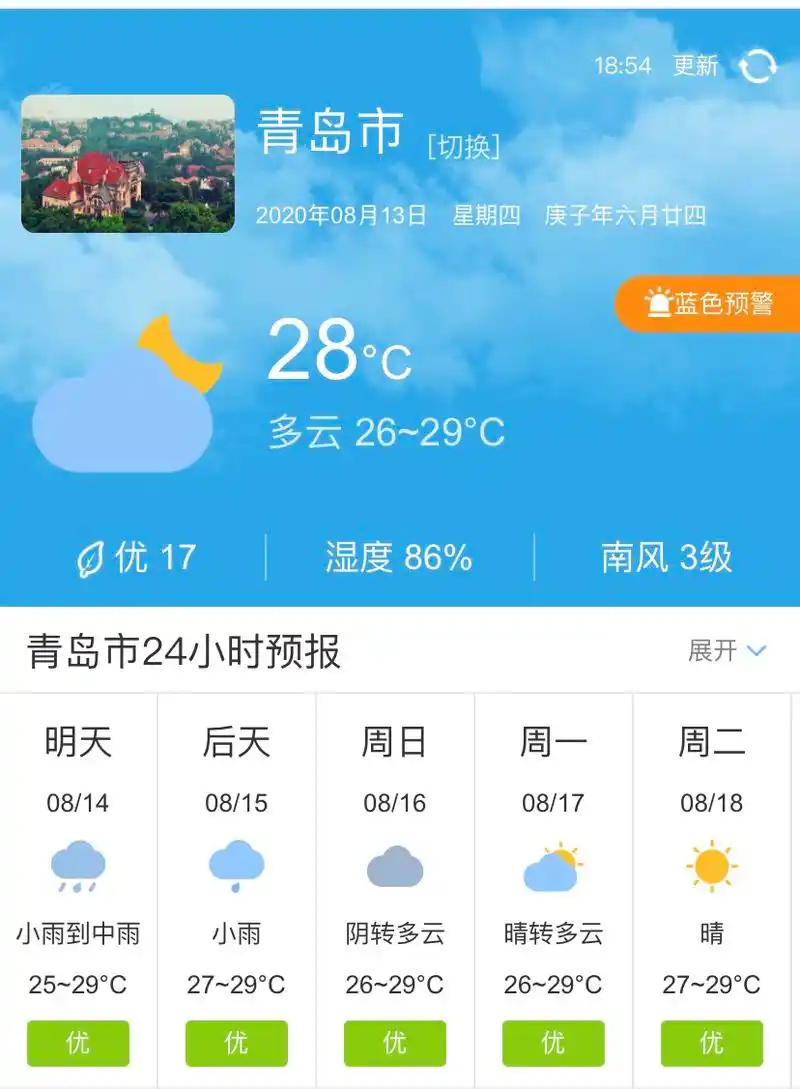Click the green 优 button under 周二
Viewport: 800px width, 1089px height.
(712, 1043)
